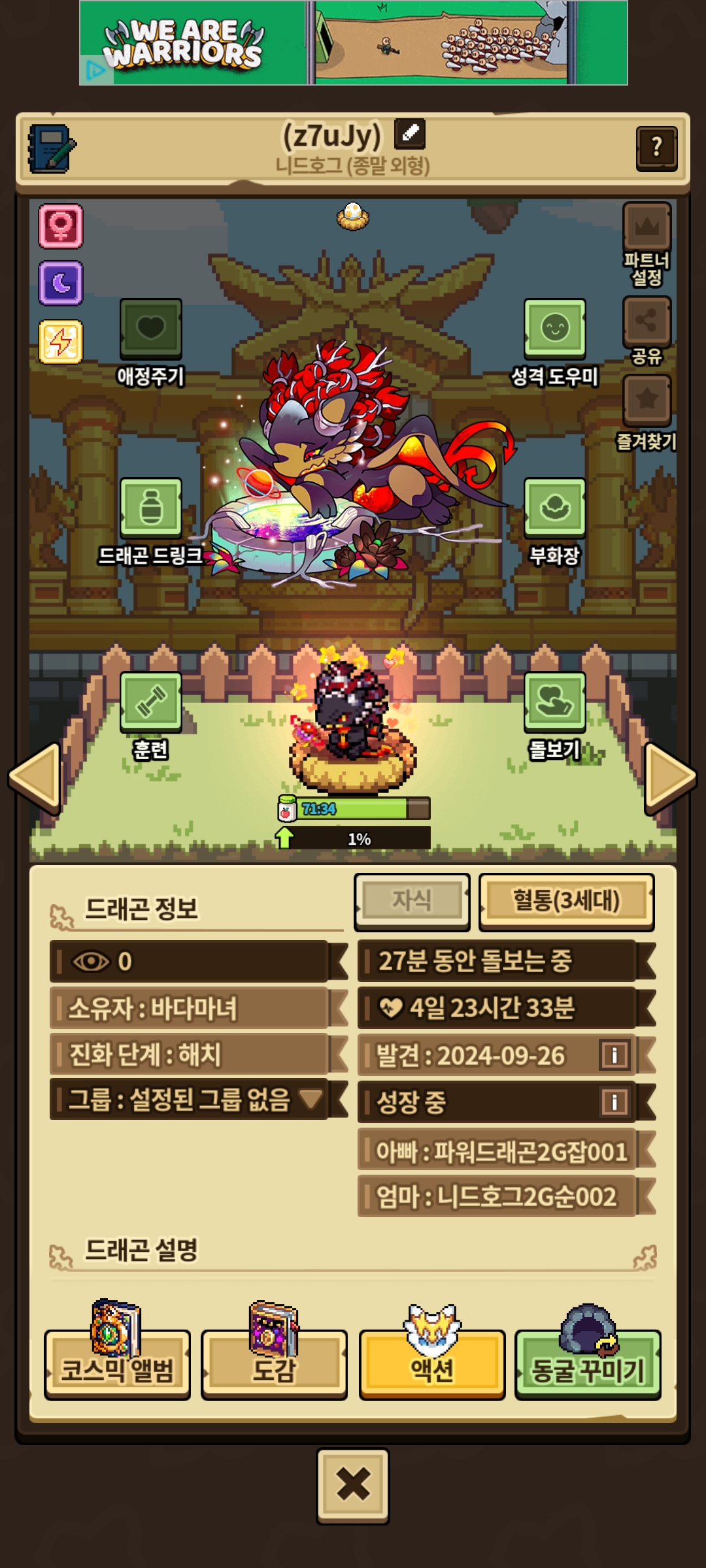Close the dragon info panel with X
Viewport: 706px width, 1568px height.
click(x=353, y=1486)
